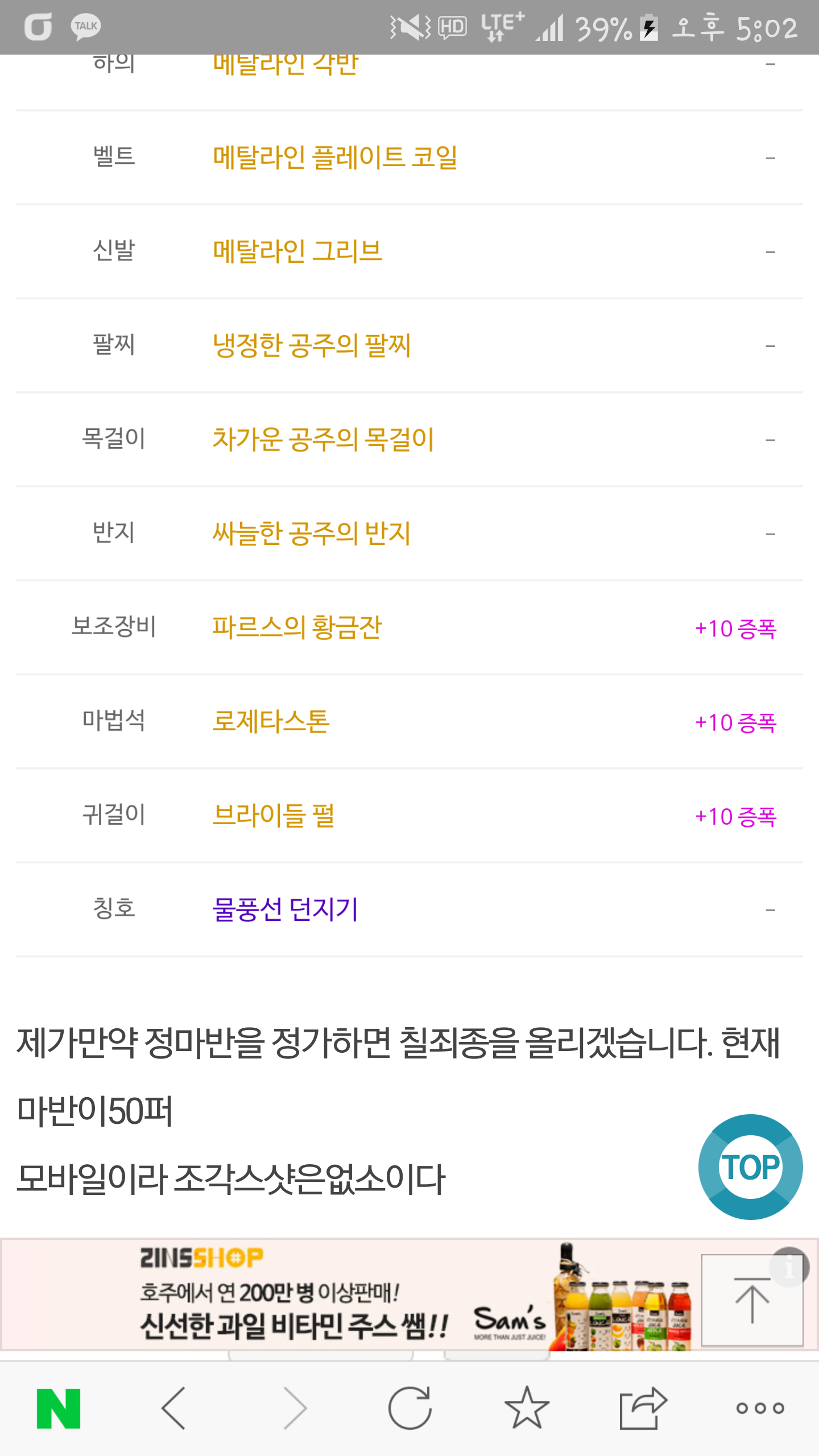The width and height of the screenshot is (819, 1456).
Task: Open the browser's more options menu
Action: (760, 1408)
